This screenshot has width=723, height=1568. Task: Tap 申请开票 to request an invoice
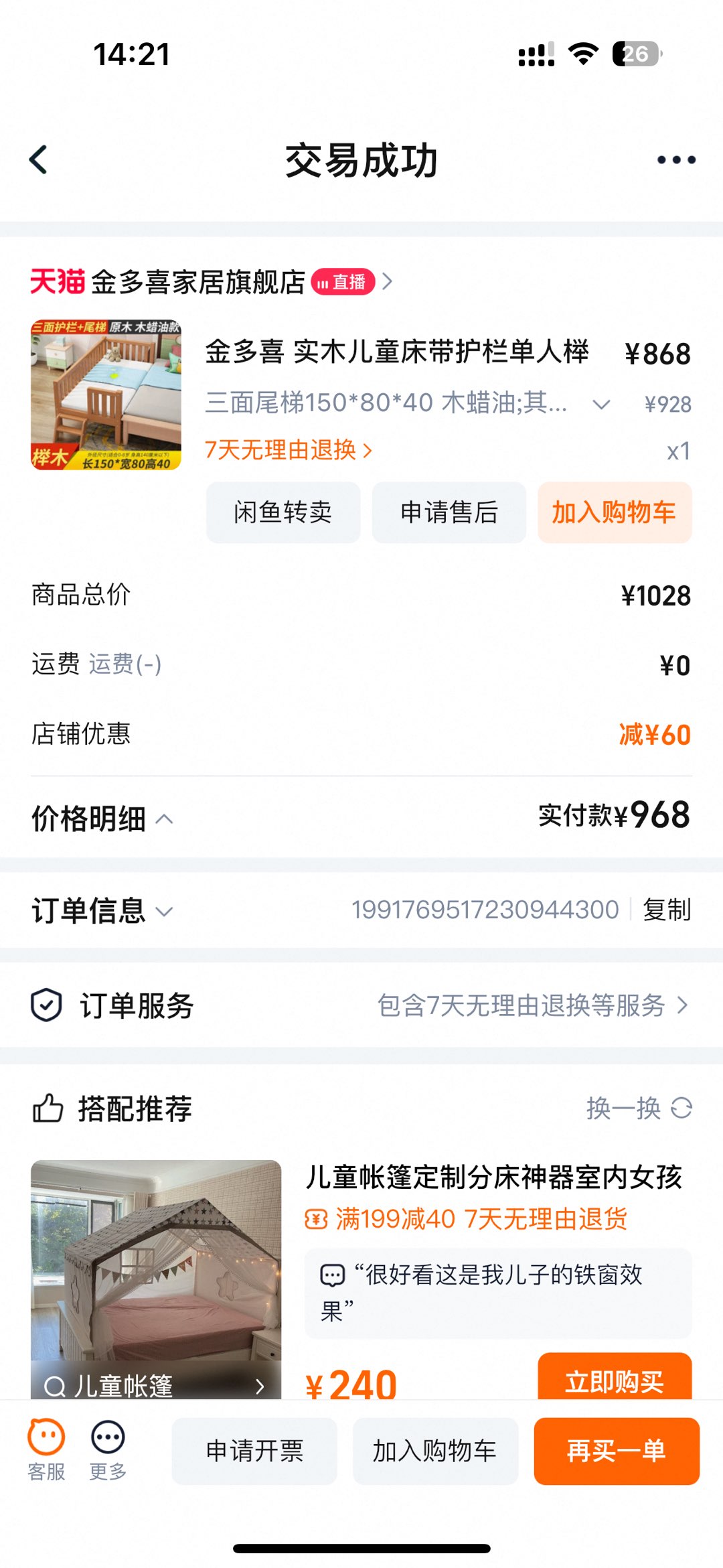254,1451
